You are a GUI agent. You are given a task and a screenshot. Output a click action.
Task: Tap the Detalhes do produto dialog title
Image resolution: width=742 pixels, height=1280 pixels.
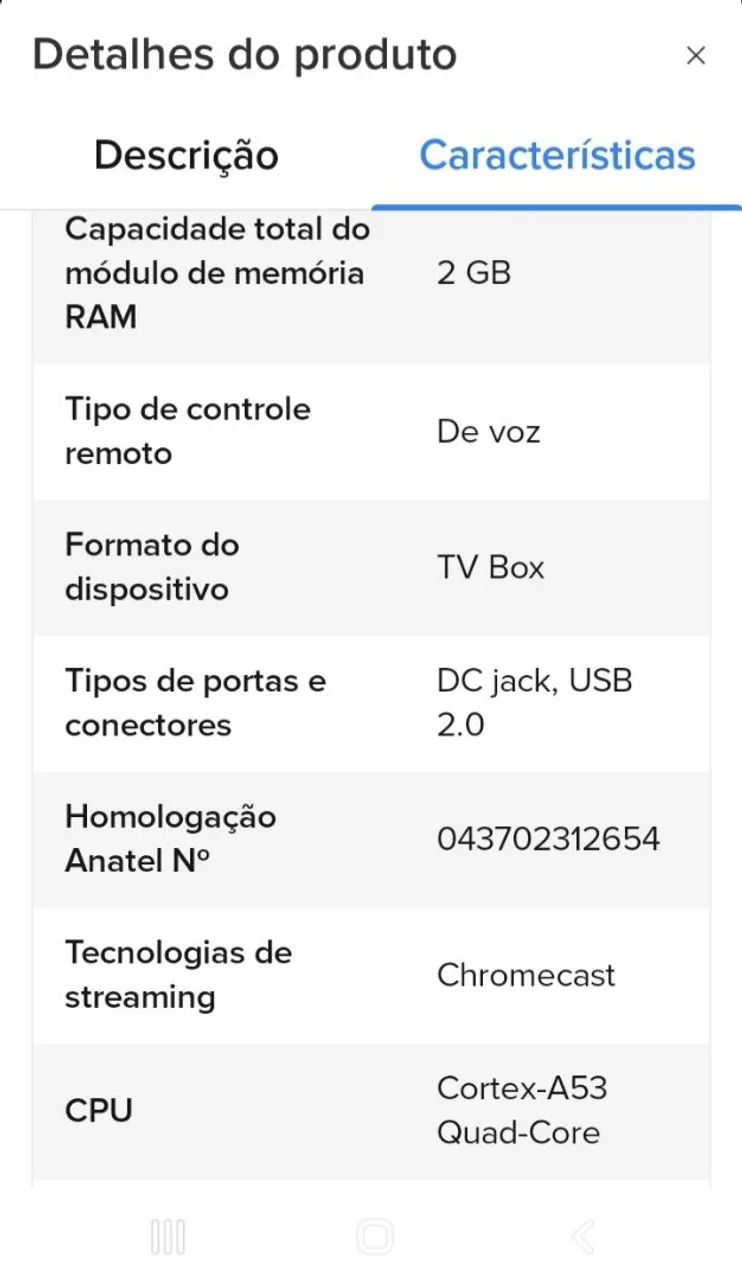point(244,55)
